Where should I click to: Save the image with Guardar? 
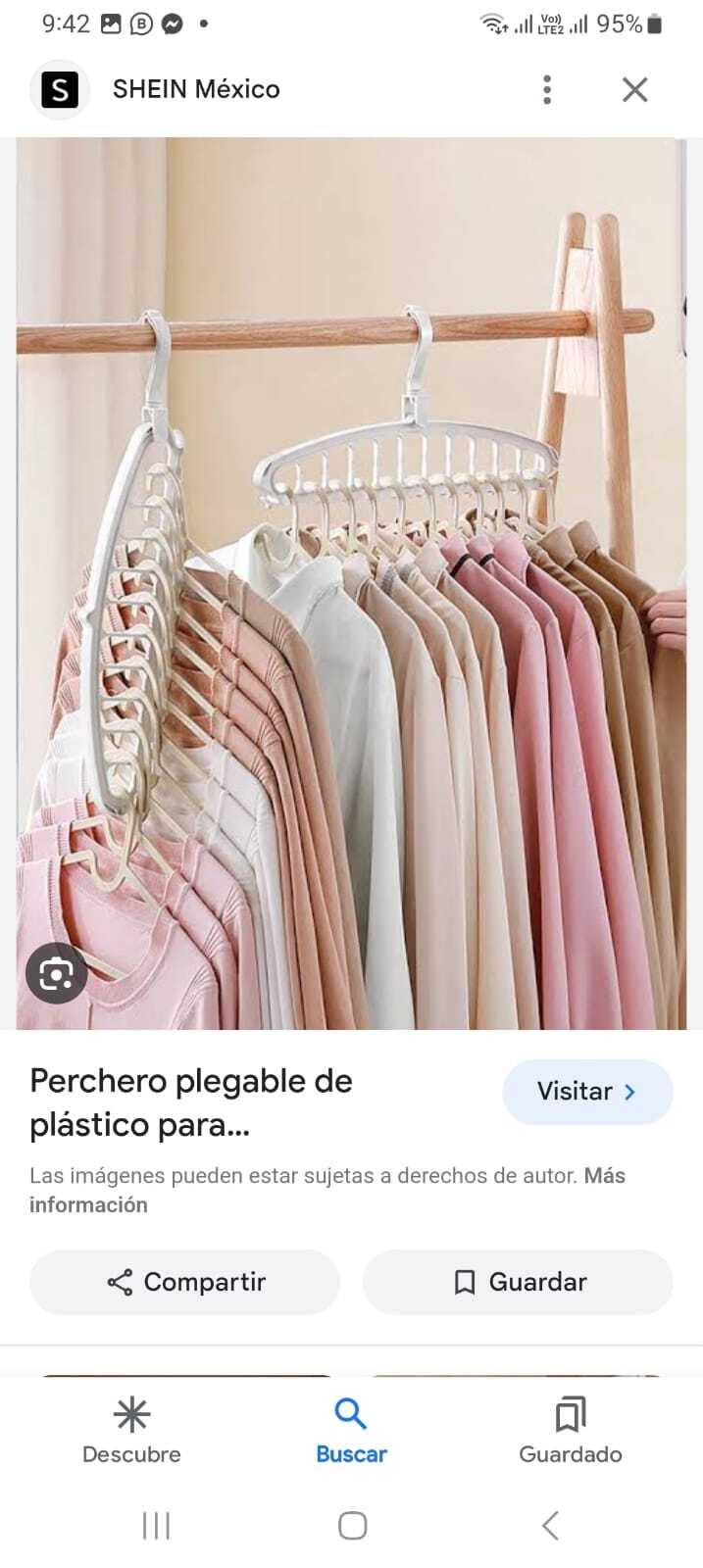pyautogui.click(x=518, y=1282)
